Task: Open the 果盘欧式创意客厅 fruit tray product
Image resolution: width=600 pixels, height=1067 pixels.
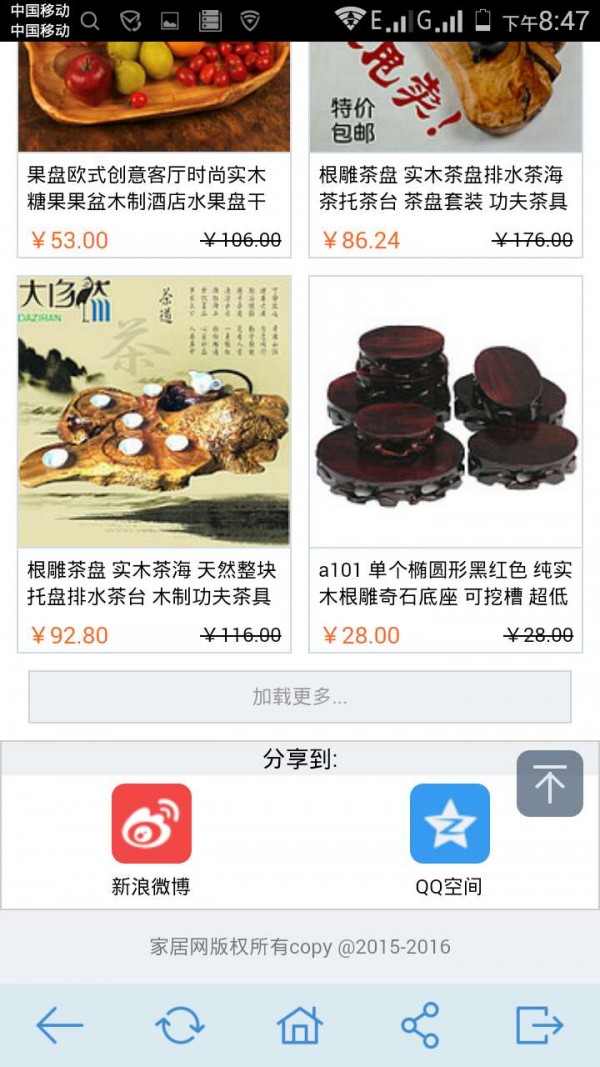Action: (x=154, y=188)
